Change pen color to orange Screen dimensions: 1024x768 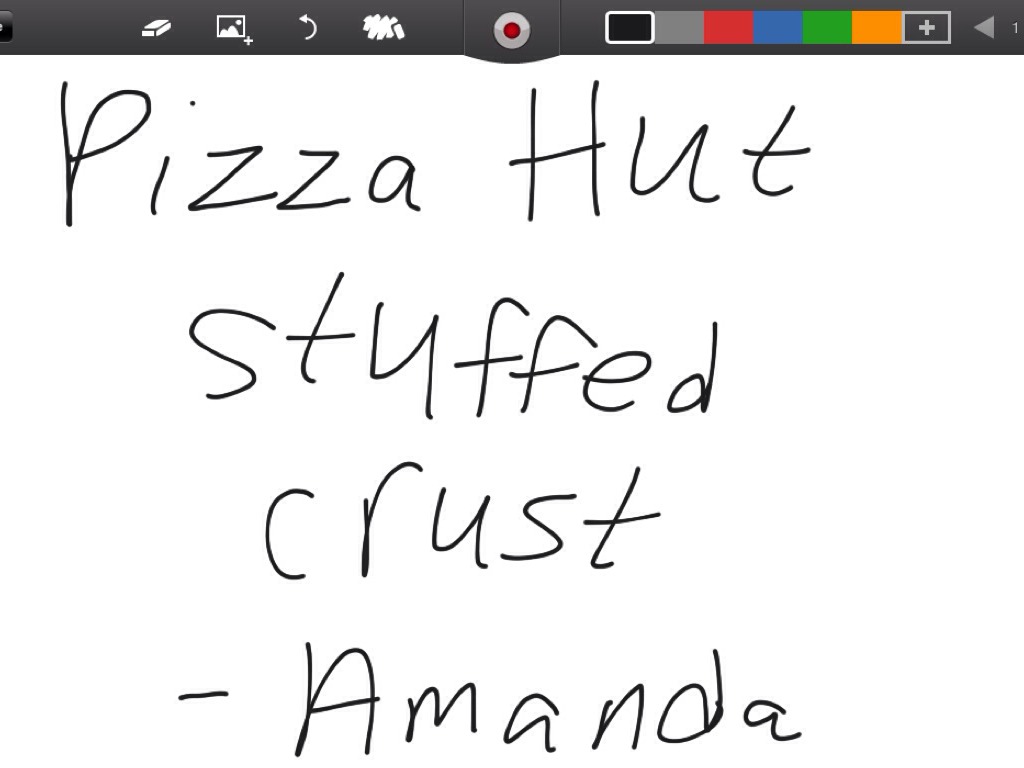(x=876, y=28)
